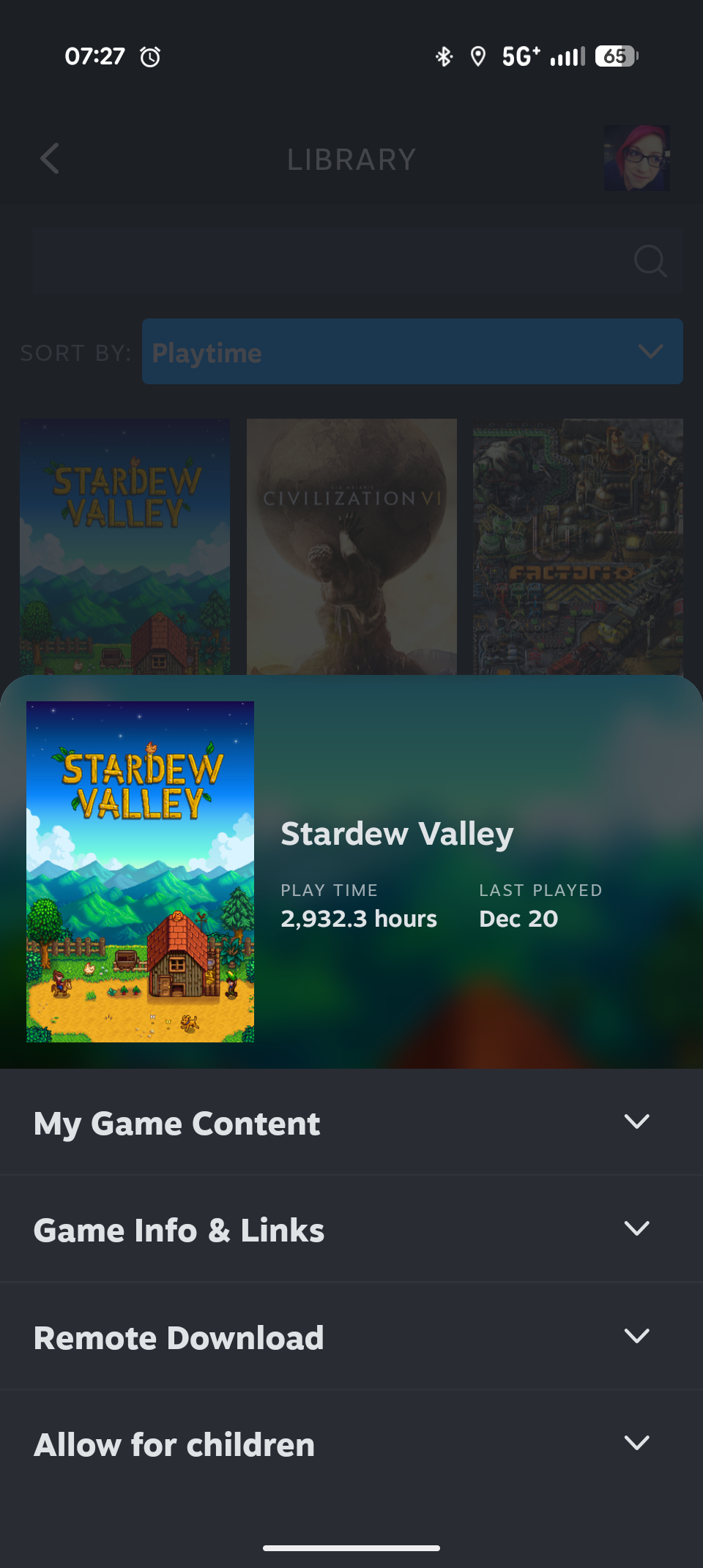Viewport: 703px width, 1568px height.
Task: Select the Stardew Valley tile in the library grid
Action: pos(124,545)
